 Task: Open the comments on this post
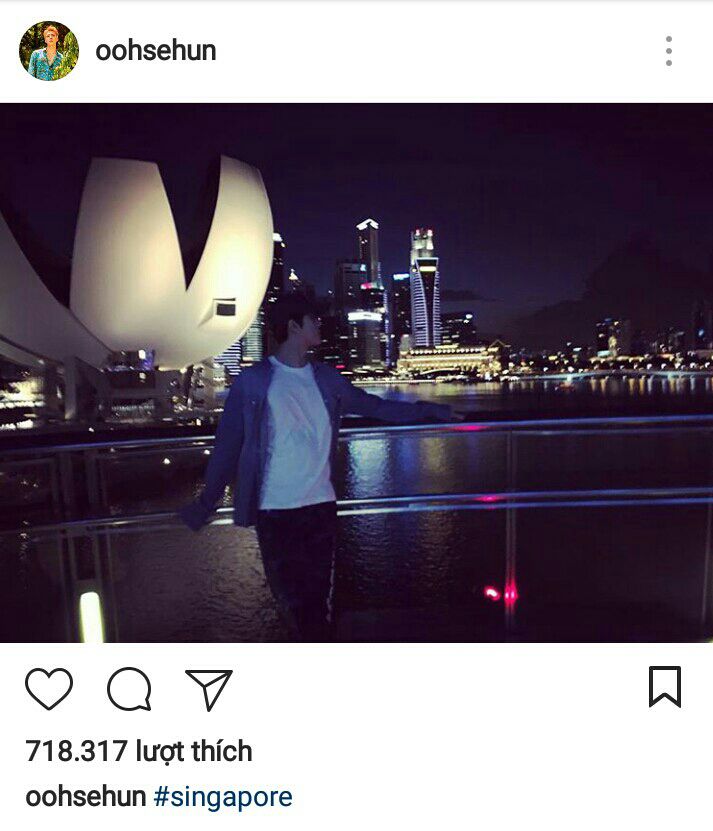click(129, 689)
